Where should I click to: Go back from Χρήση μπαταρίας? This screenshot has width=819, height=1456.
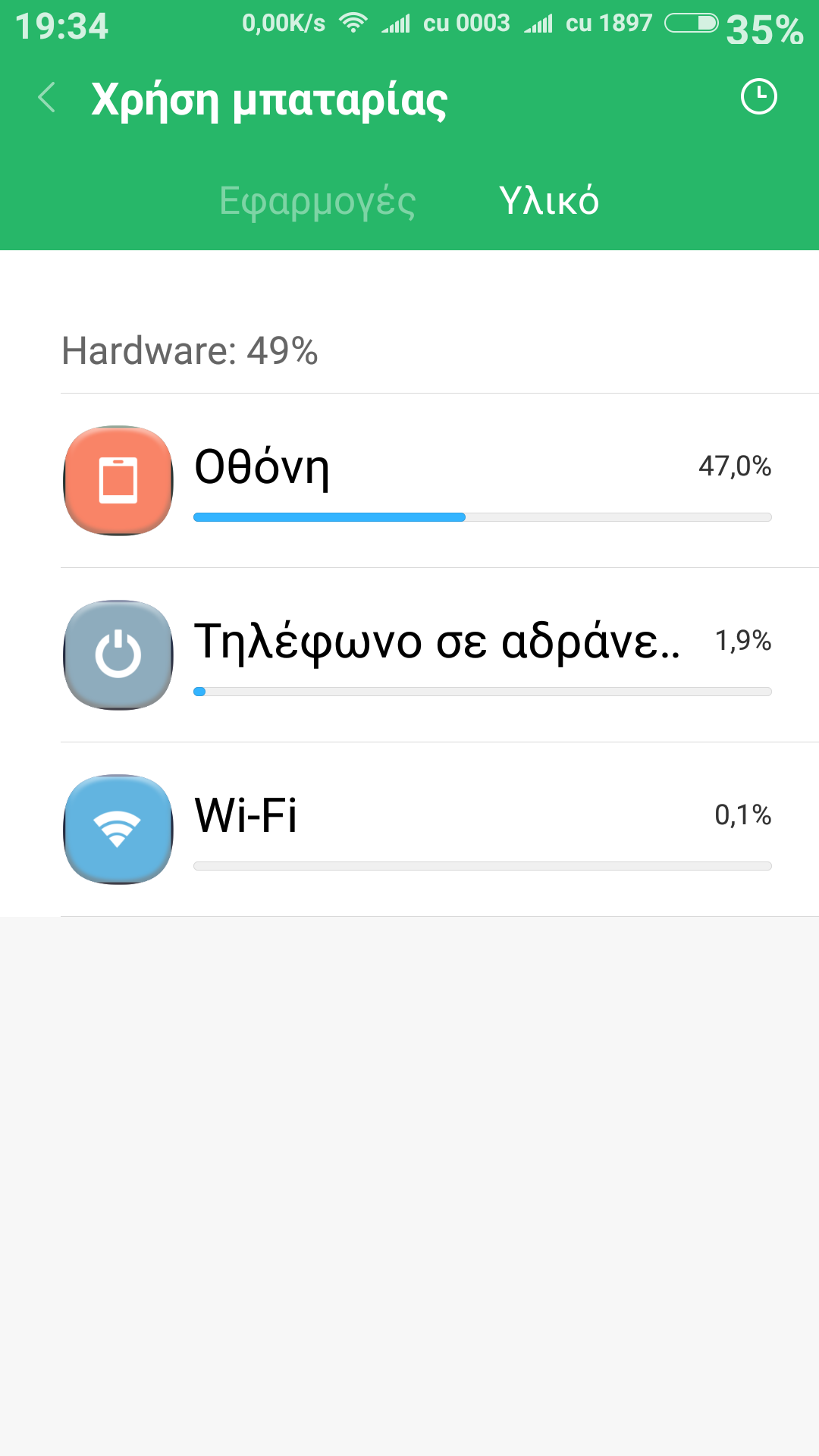pos(47,98)
